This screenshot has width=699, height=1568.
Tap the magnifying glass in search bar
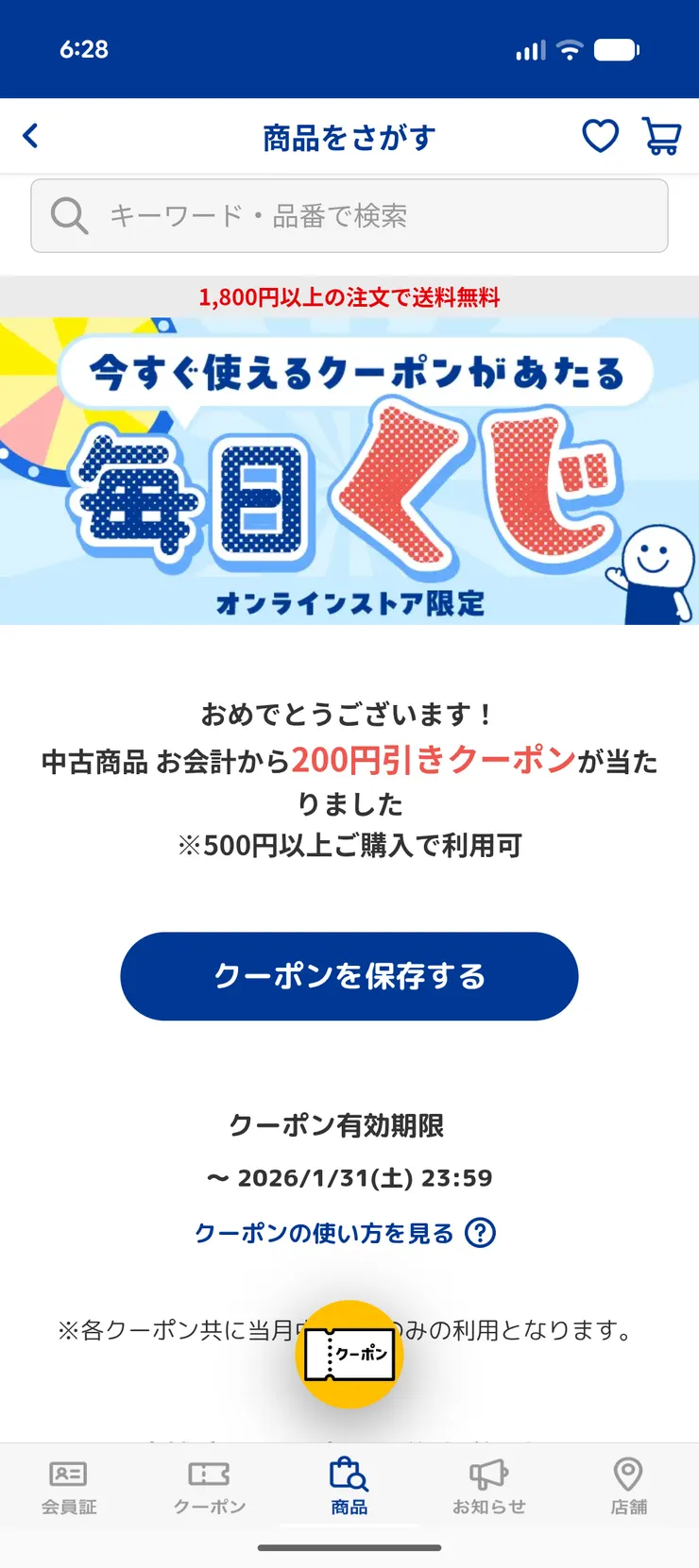(x=67, y=216)
